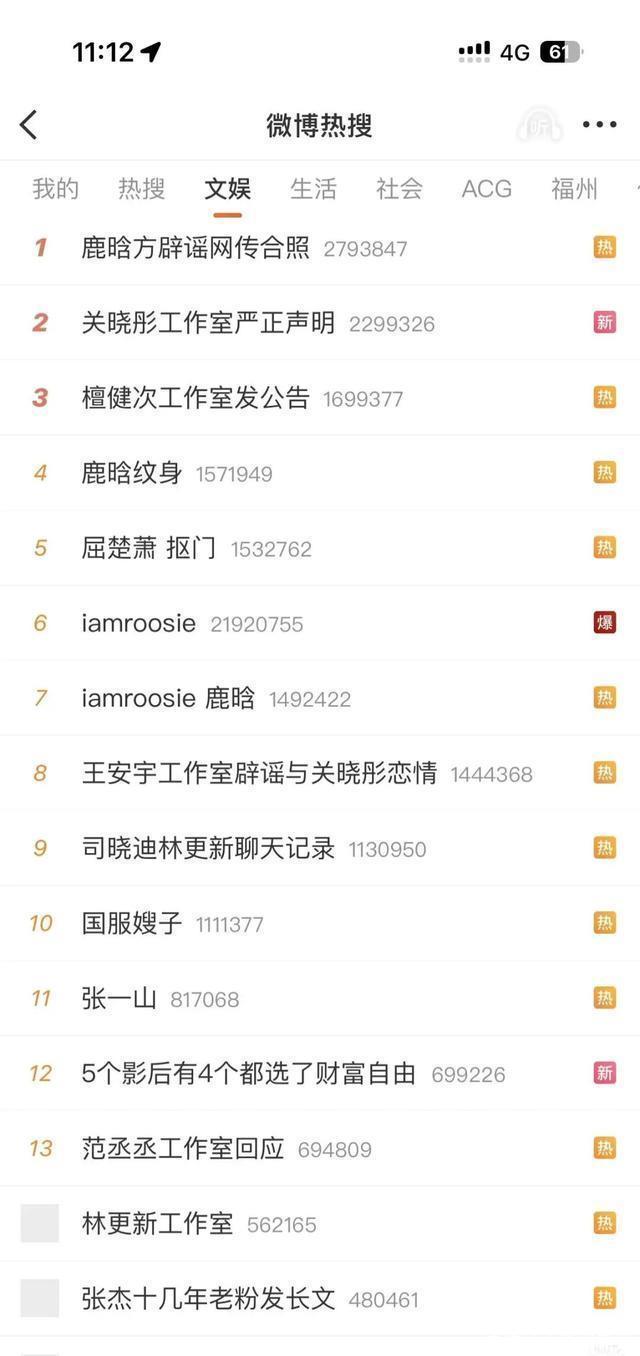Screen dimensions: 640x1356
Task: Open the sixth-ranked iamroosie topic
Action: [x=139, y=623]
